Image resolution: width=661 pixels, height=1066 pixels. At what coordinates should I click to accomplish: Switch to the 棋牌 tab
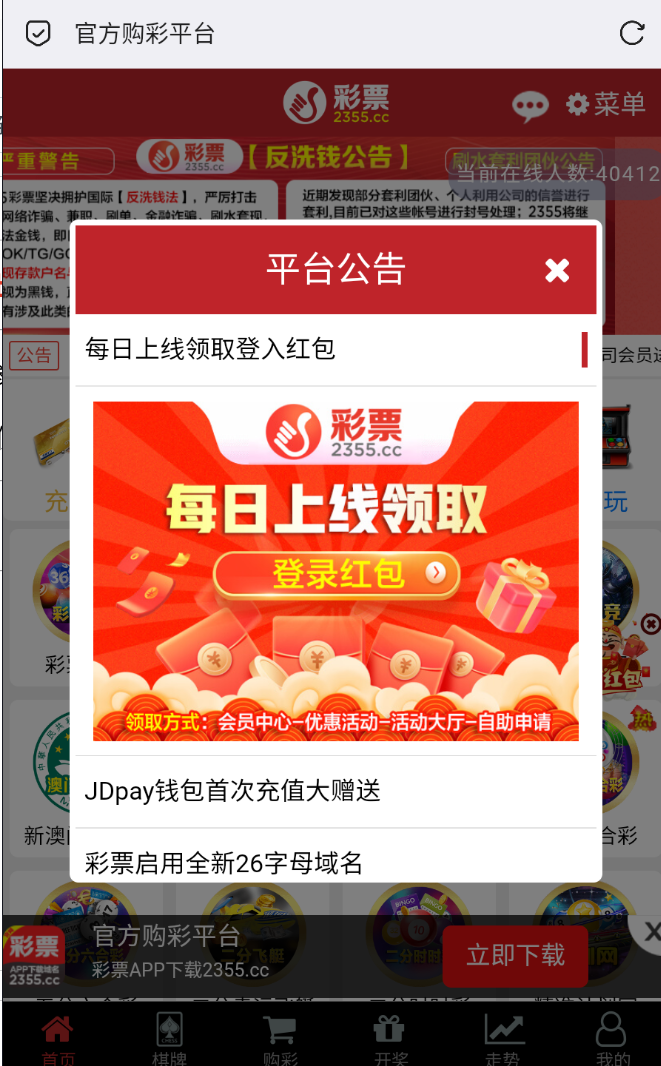coord(169,1040)
